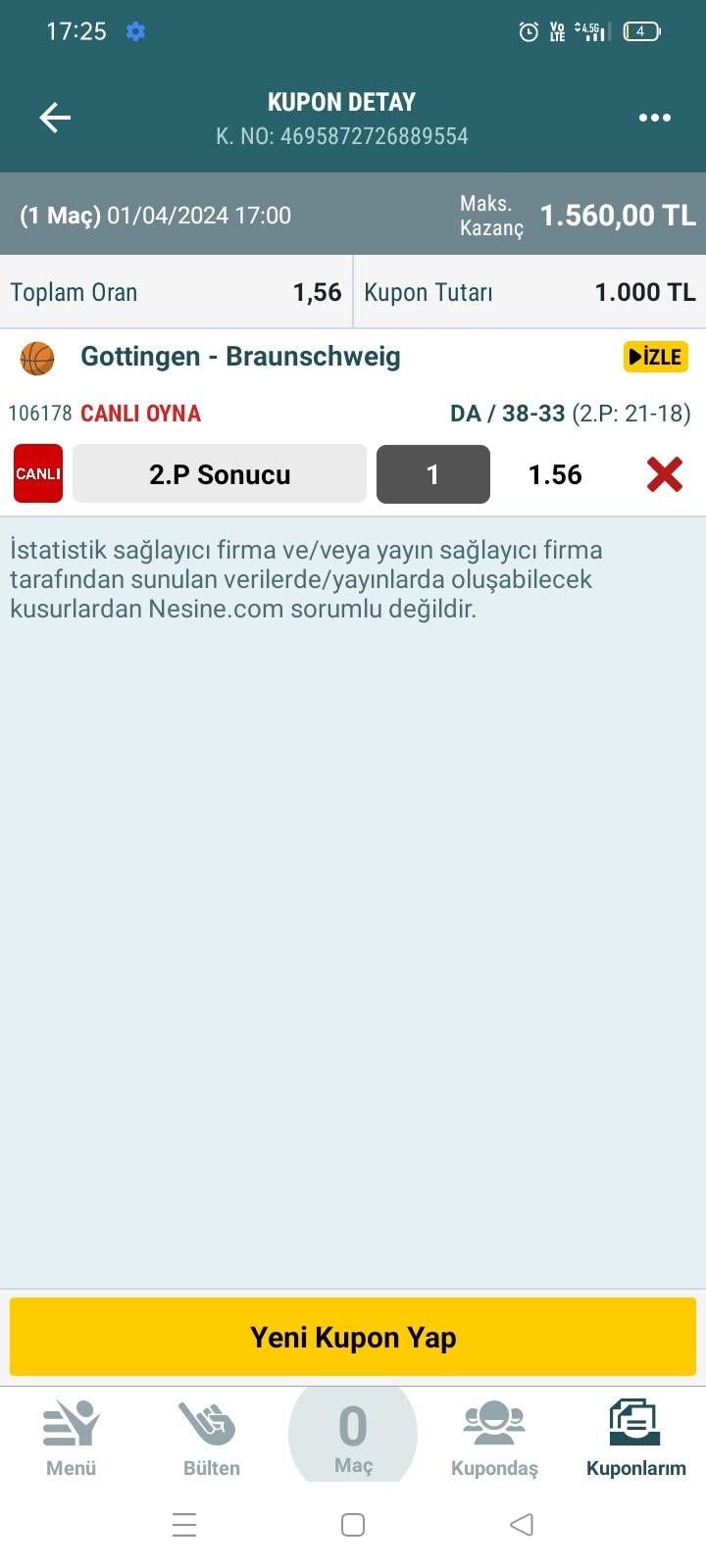The image size is (706, 1568).
Task: Switch to the Kupondaş tab
Action: (x=494, y=1438)
